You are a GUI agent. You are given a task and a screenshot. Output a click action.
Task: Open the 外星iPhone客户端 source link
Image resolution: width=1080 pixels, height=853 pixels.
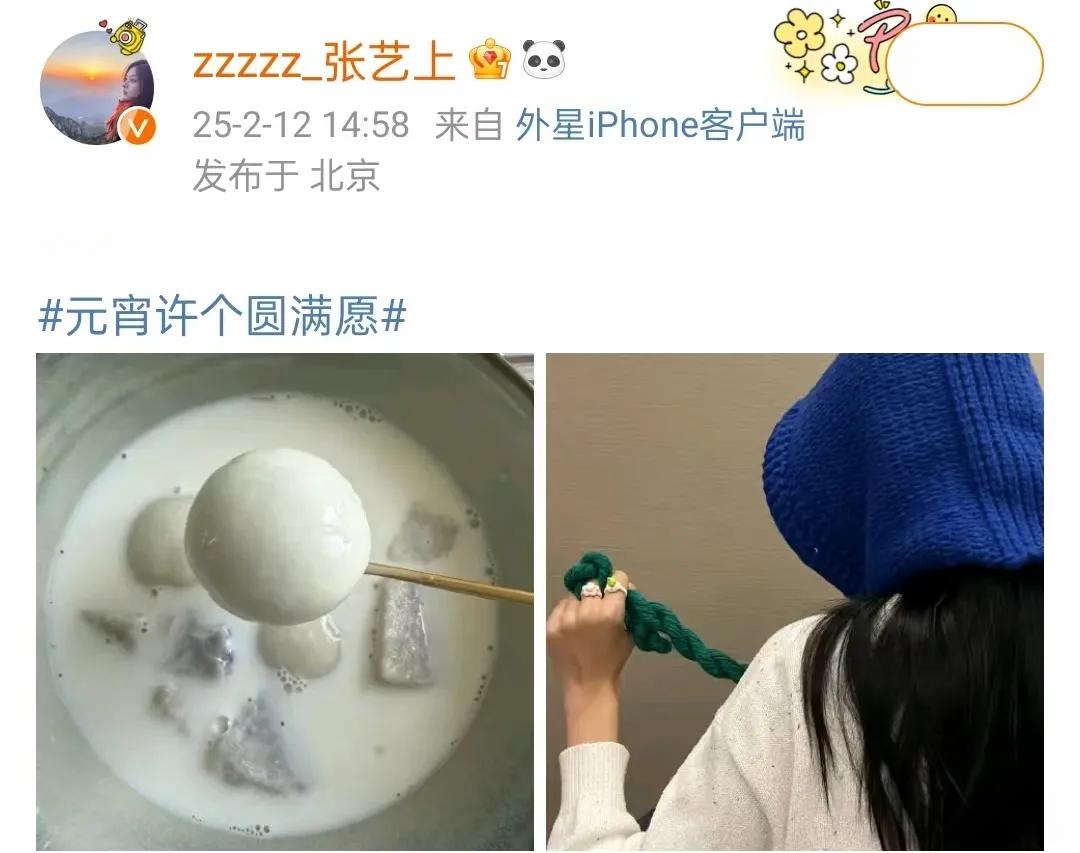[x=660, y=125]
